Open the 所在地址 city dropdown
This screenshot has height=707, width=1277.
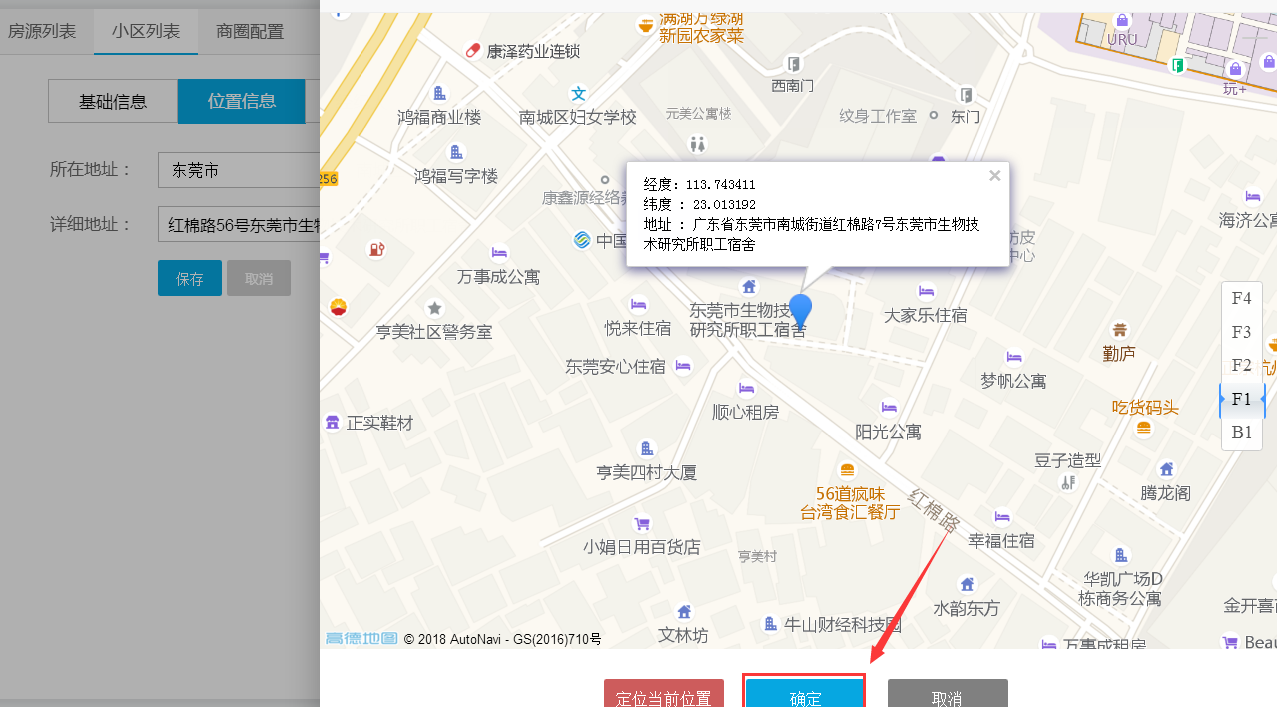pos(238,170)
